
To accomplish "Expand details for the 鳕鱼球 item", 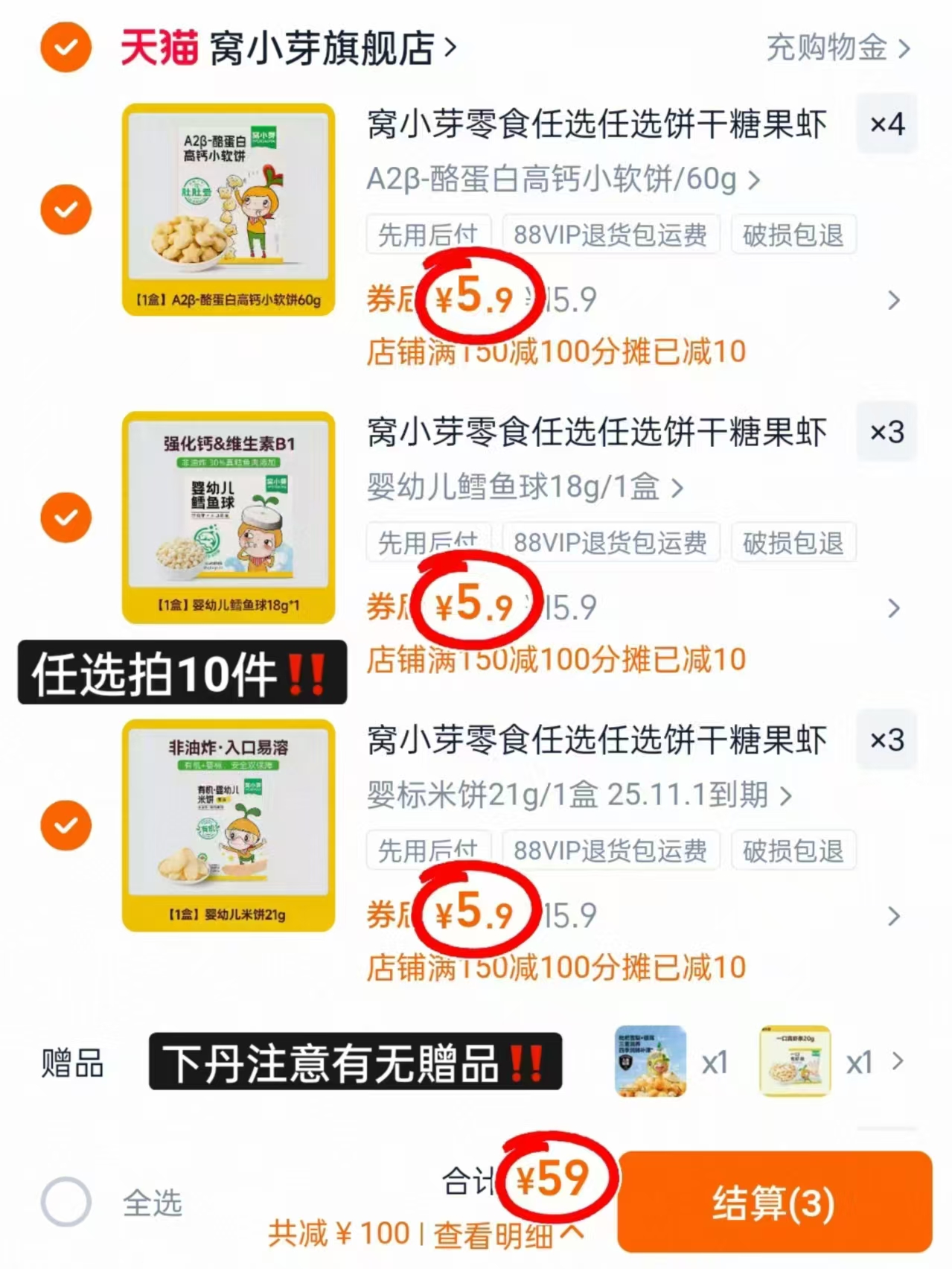I will (x=895, y=608).
